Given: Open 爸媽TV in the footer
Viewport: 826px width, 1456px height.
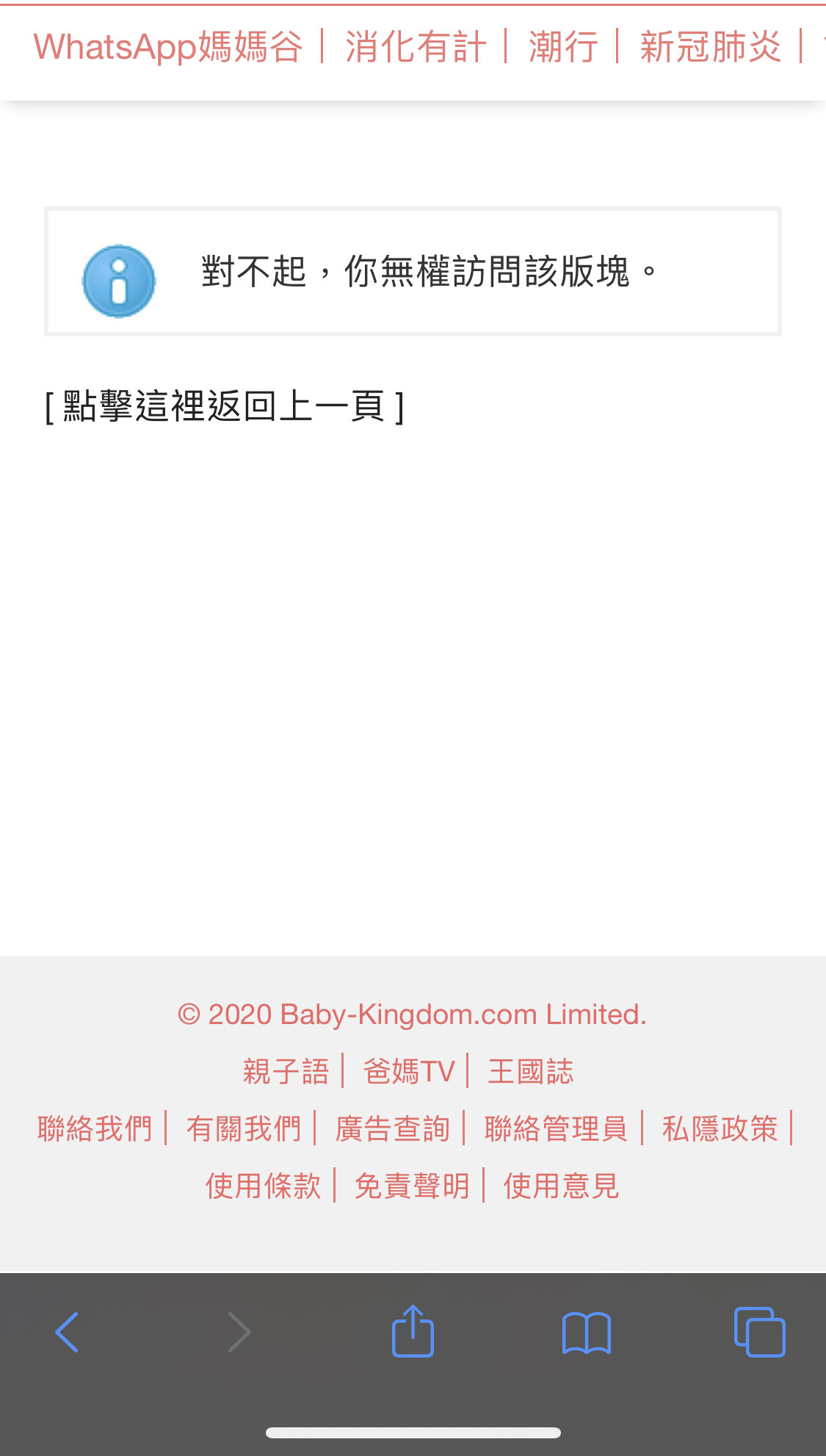Looking at the screenshot, I should pyautogui.click(x=409, y=1071).
